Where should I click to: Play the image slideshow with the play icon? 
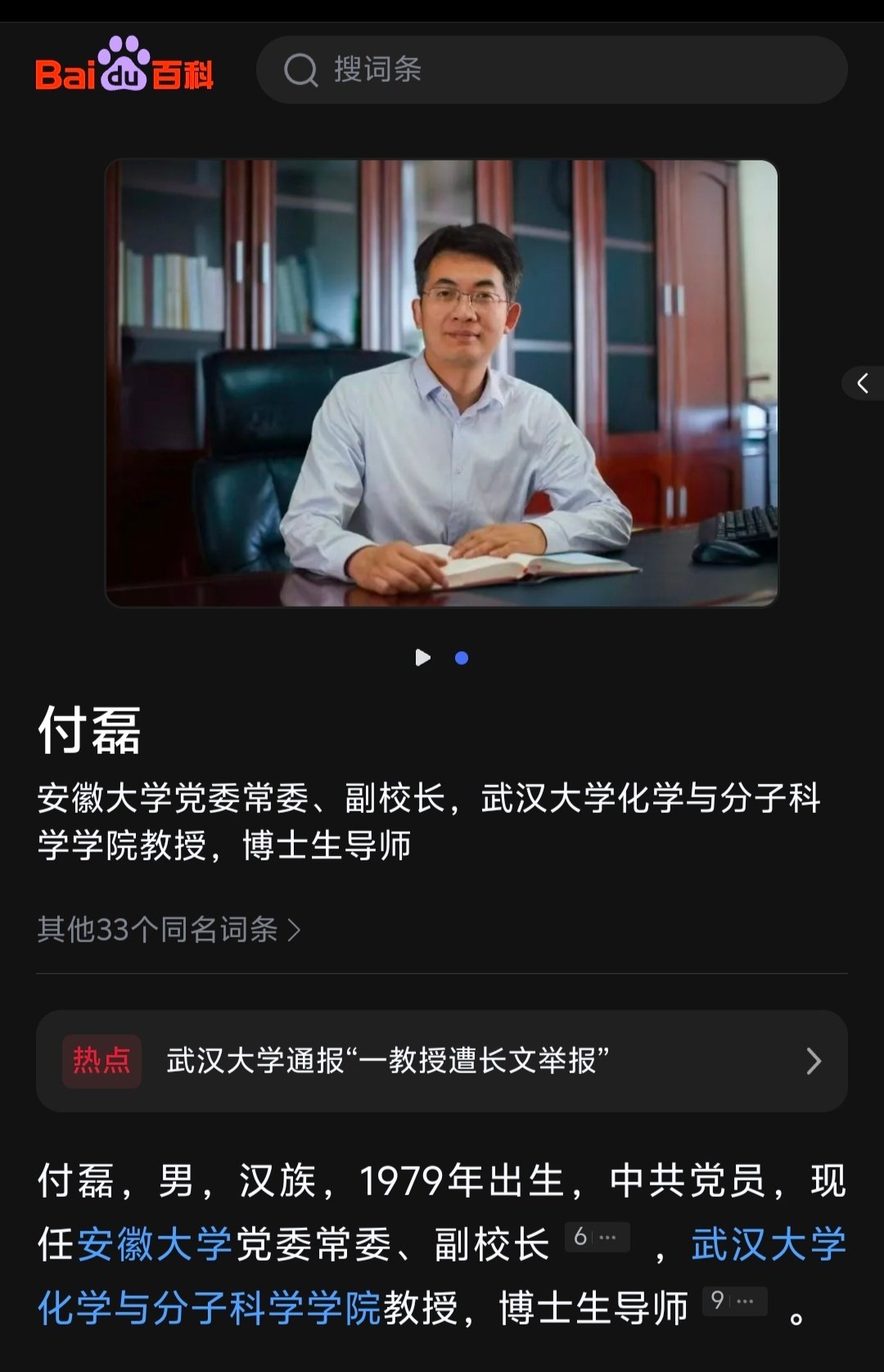422,657
